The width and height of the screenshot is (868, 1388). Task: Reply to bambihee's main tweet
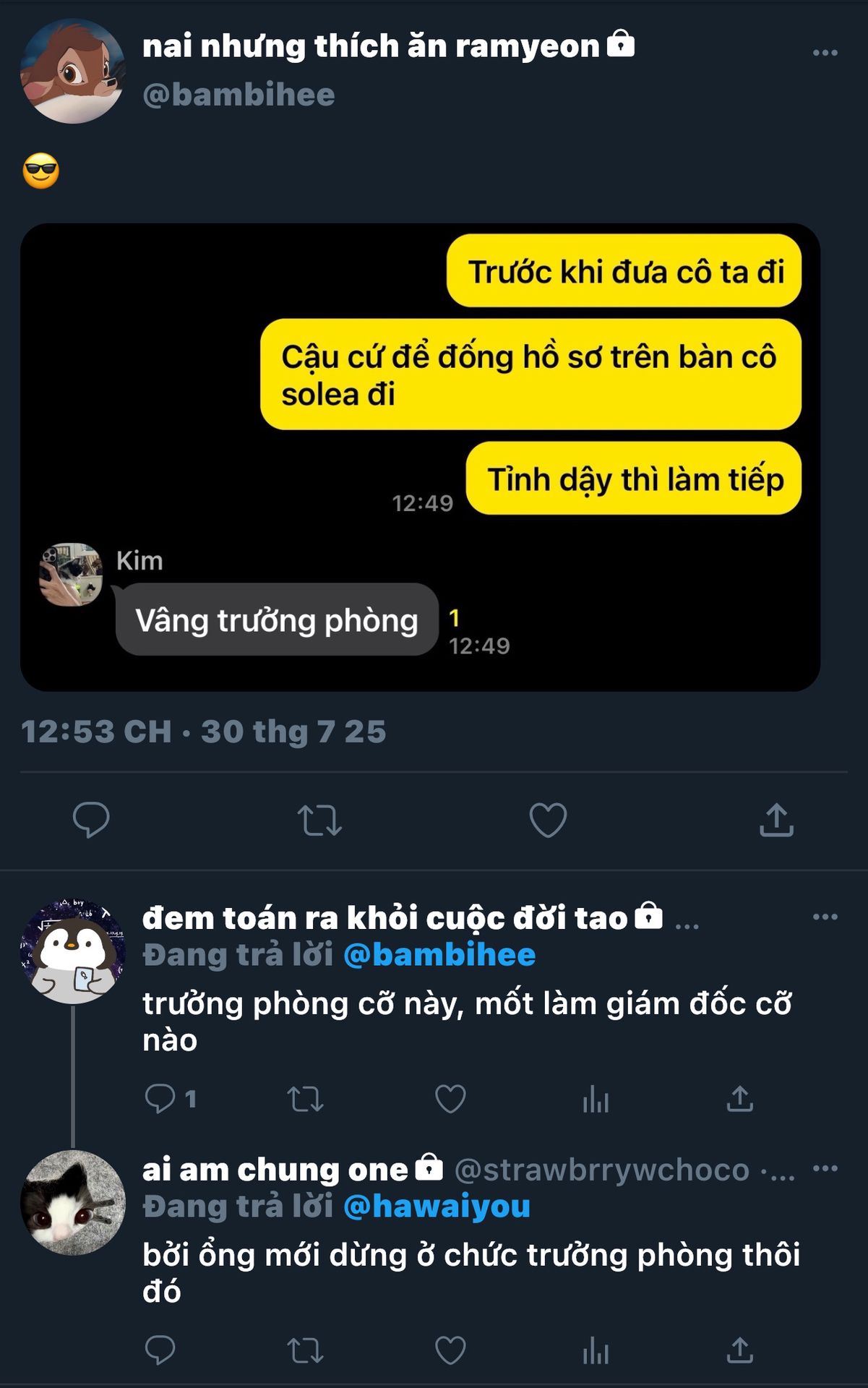click(x=91, y=820)
